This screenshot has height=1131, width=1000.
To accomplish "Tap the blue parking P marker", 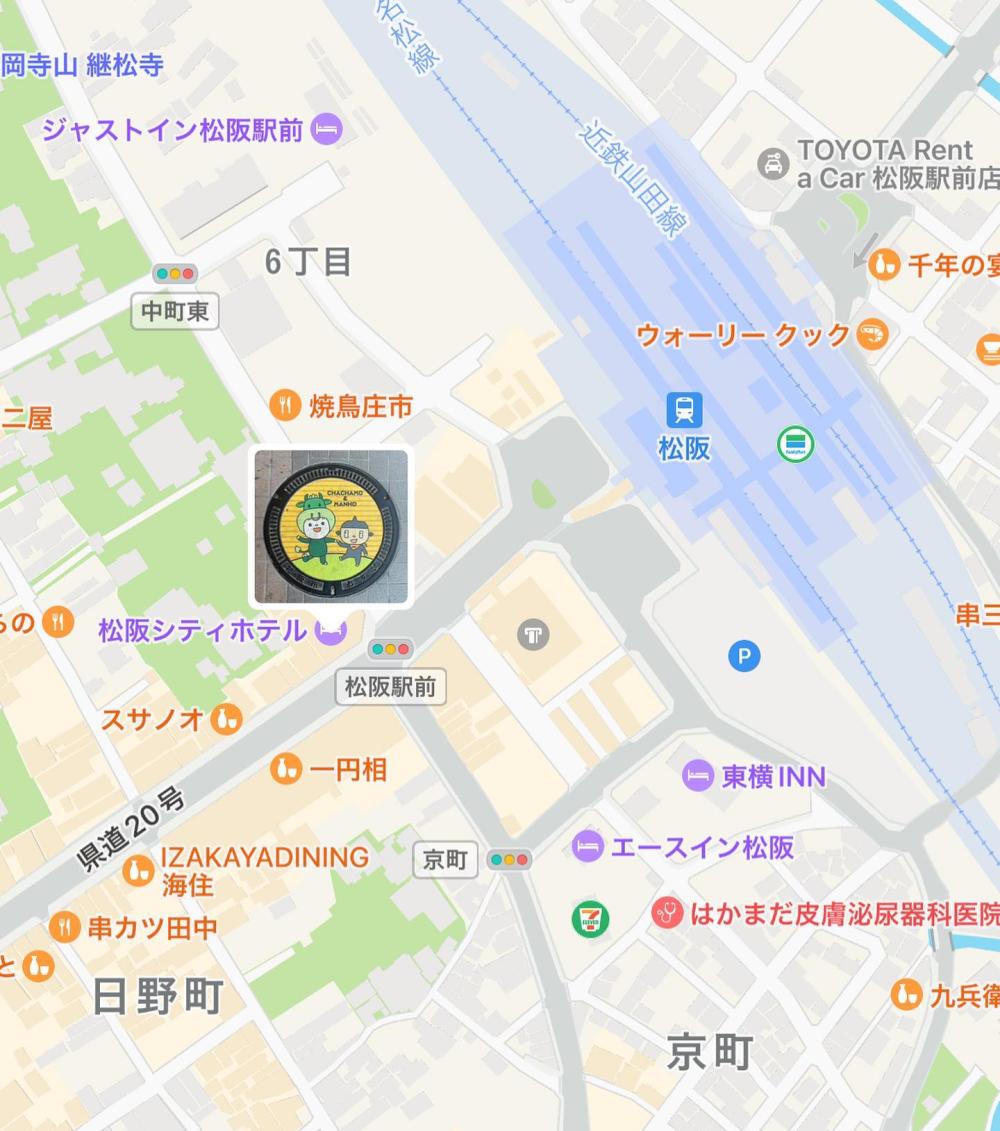I will coord(743,656).
